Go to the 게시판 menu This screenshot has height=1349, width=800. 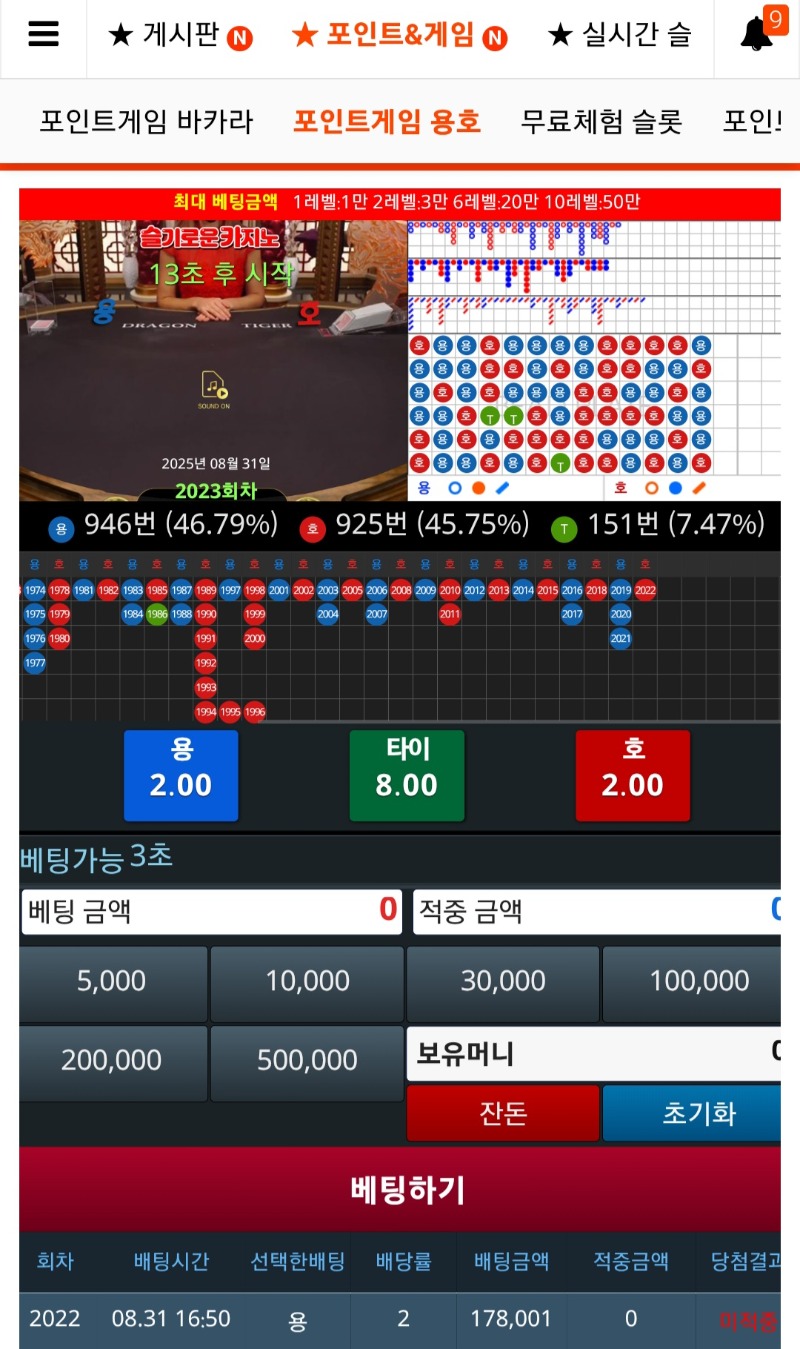(x=179, y=37)
